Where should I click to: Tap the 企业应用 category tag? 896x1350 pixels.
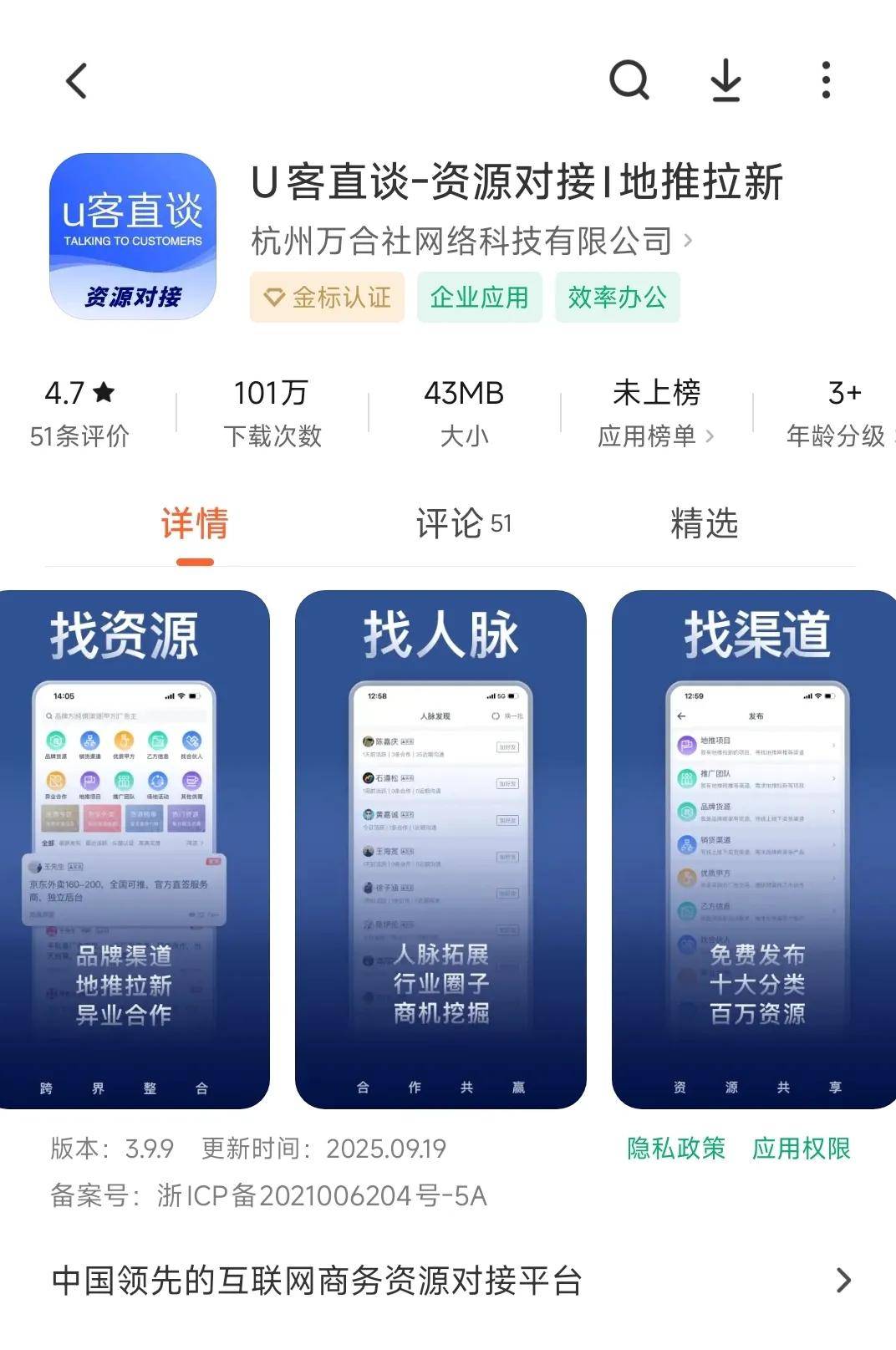click(479, 297)
